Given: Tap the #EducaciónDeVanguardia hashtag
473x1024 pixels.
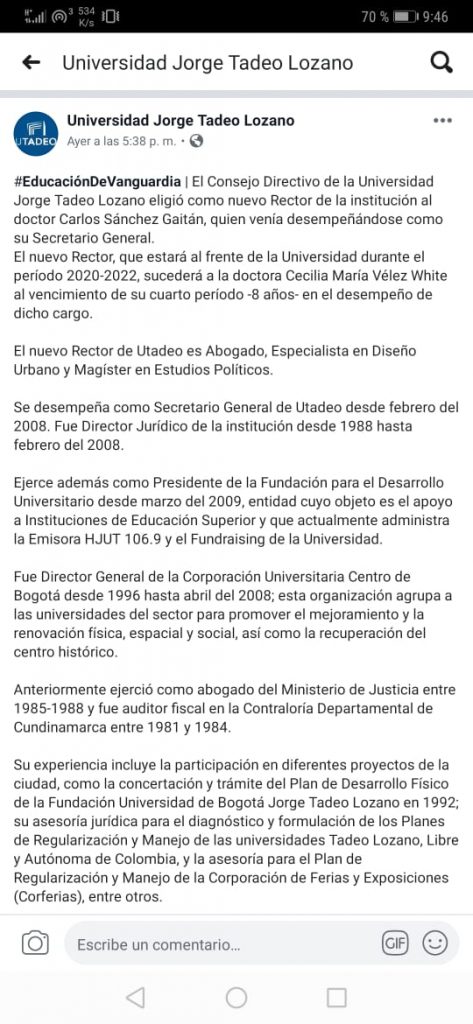Looking at the screenshot, I should pyautogui.click(x=97, y=182).
